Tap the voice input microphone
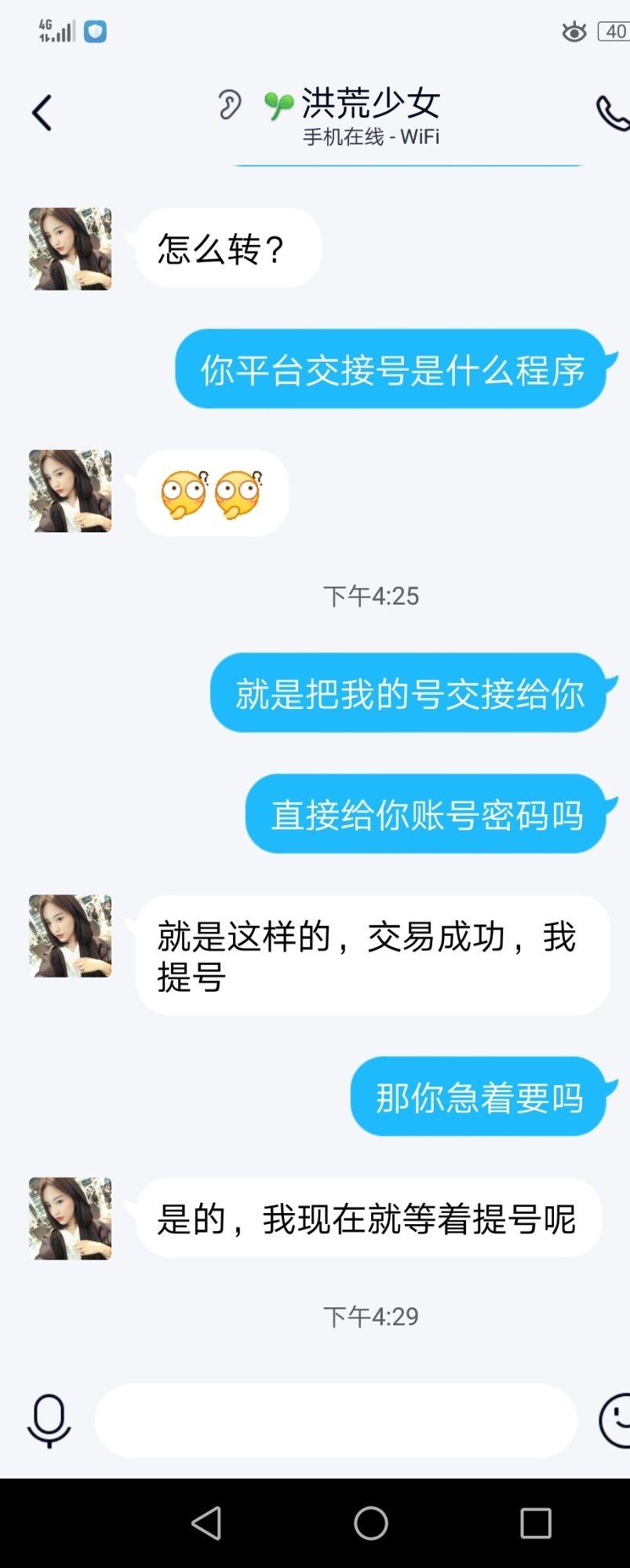Viewport: 630px width, 1568px height. point(49,1420)
